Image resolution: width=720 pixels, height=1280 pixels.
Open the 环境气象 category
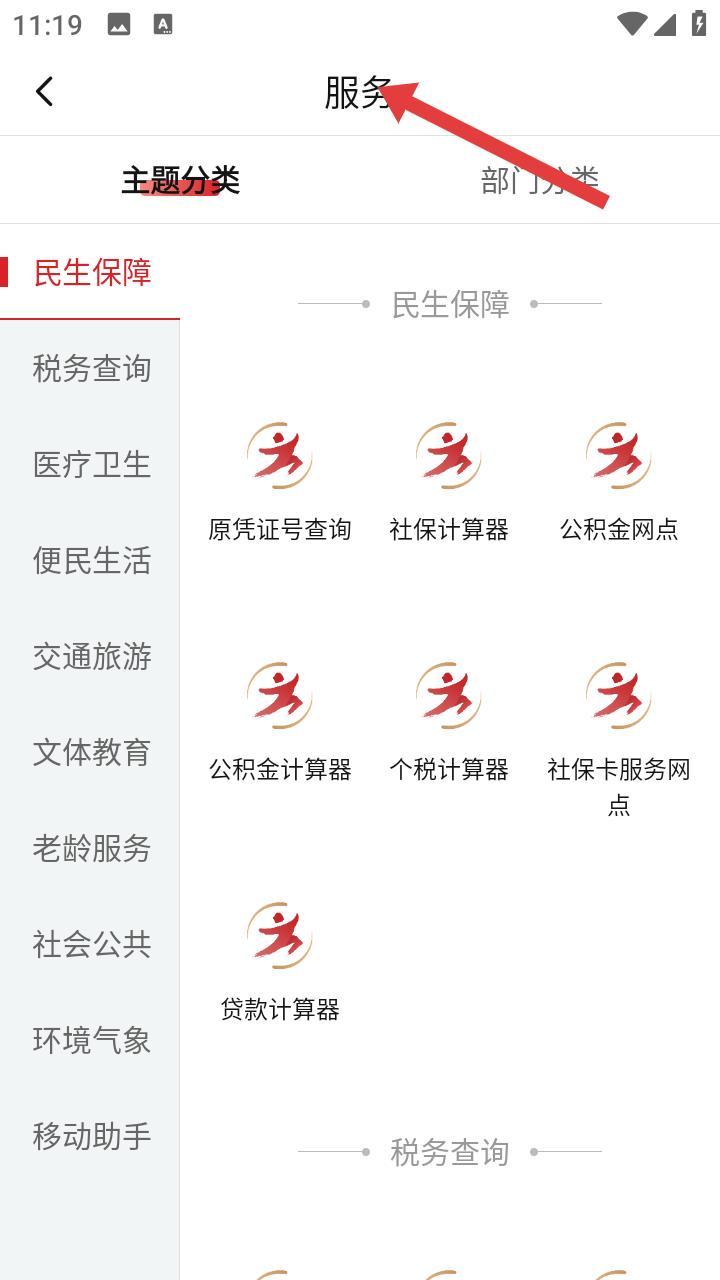[x=91, y=1041]
